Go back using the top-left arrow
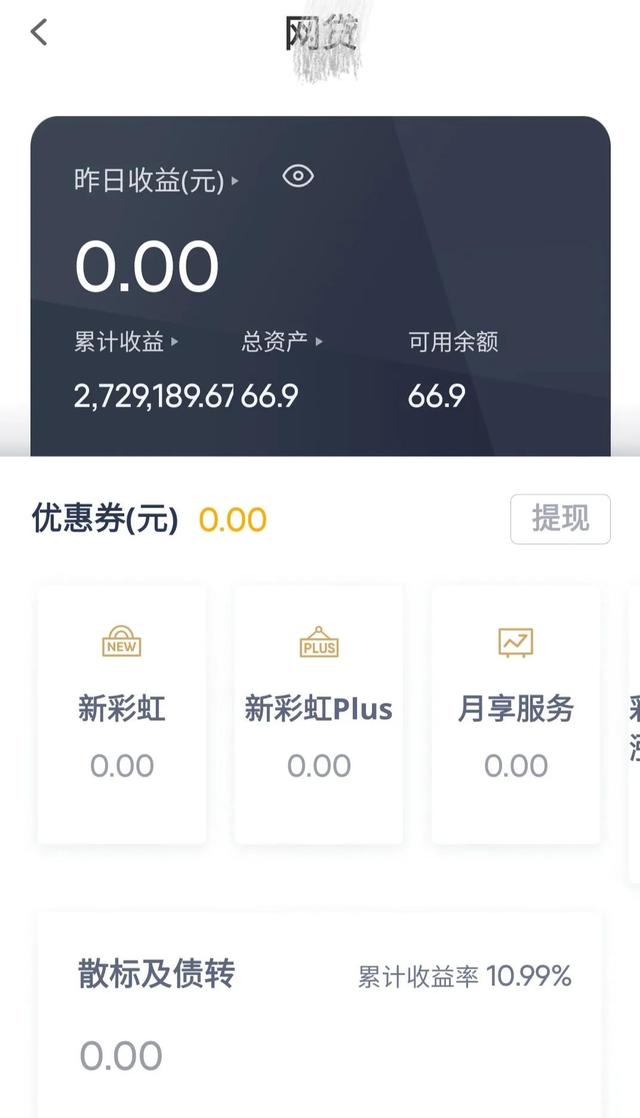Image resolution: width=640 pixels, height=1118 pixels. 39,32
